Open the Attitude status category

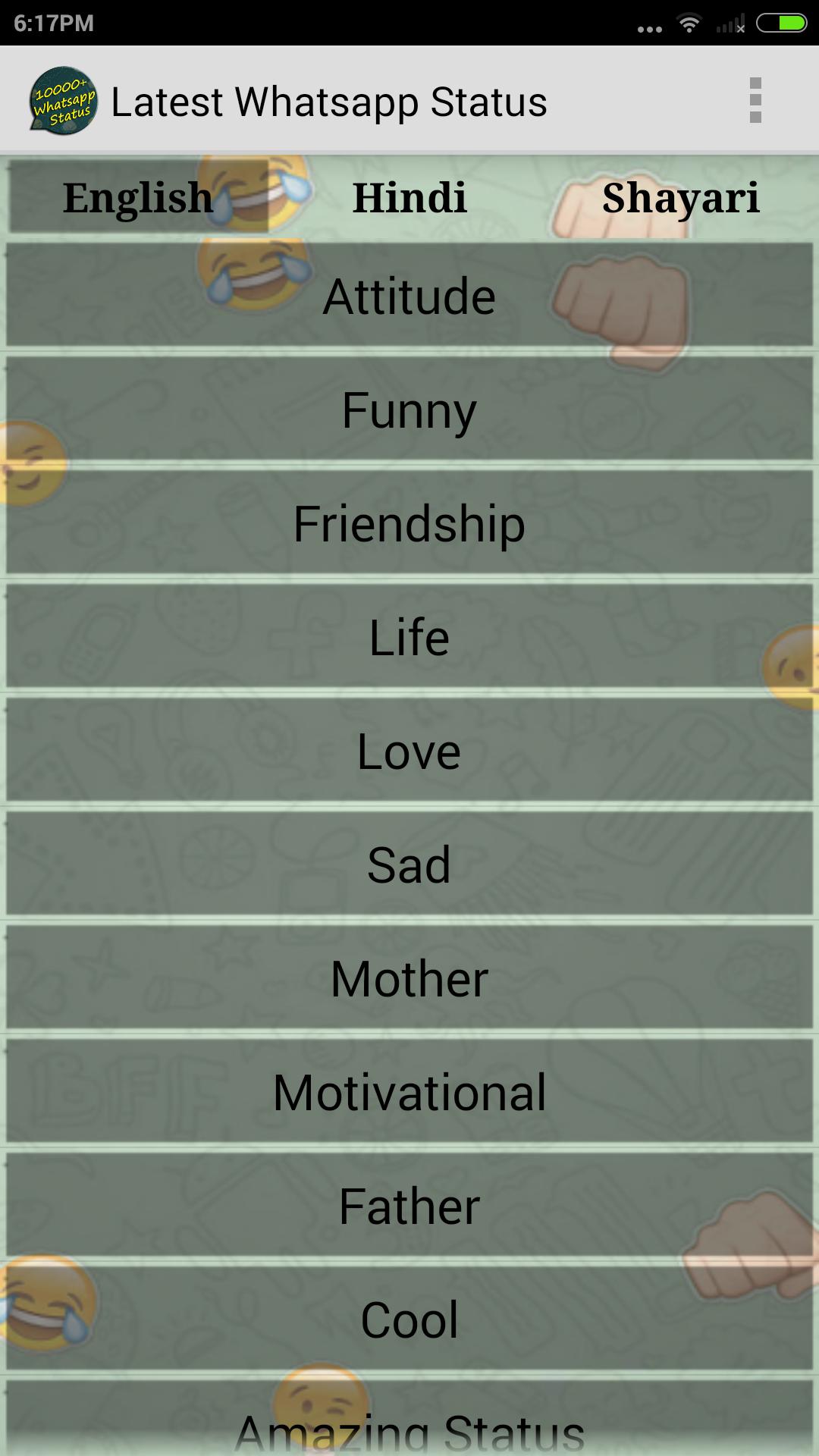(x=409, y=296)
